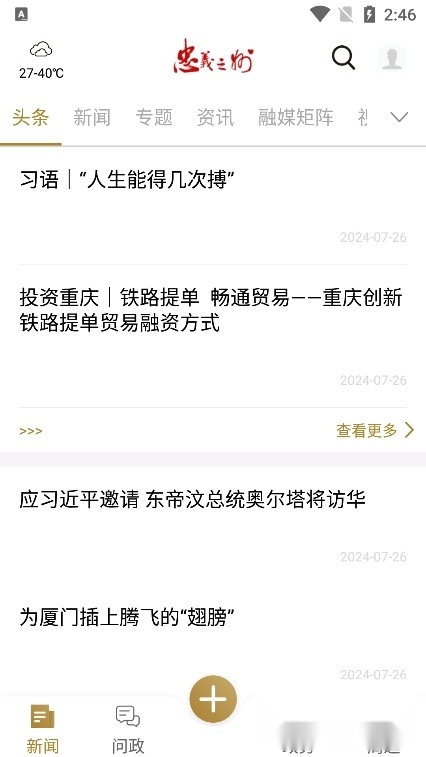Open the search magnifier icon

pos(343,58)
